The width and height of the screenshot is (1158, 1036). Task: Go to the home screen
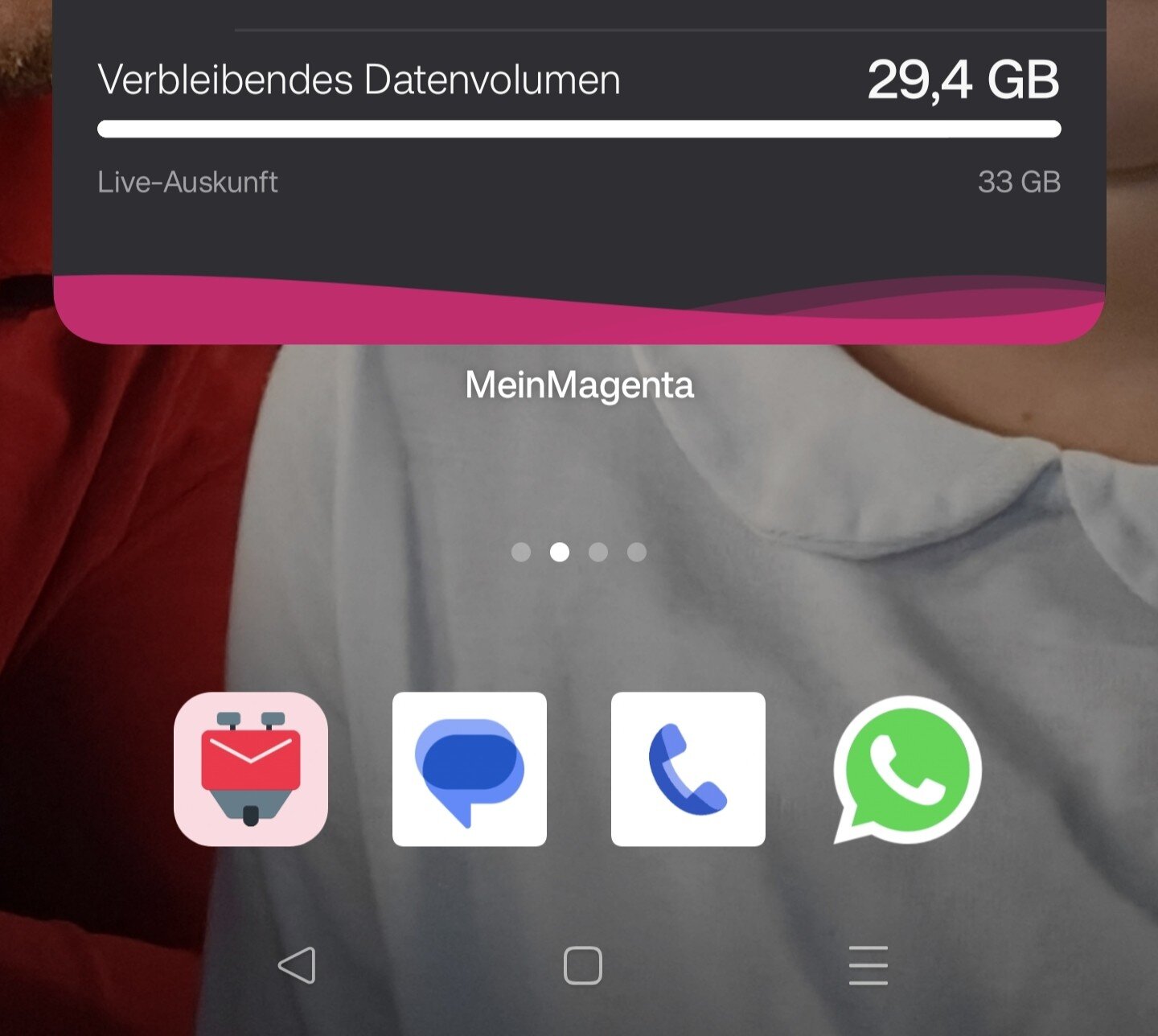[x=583, y=965]
